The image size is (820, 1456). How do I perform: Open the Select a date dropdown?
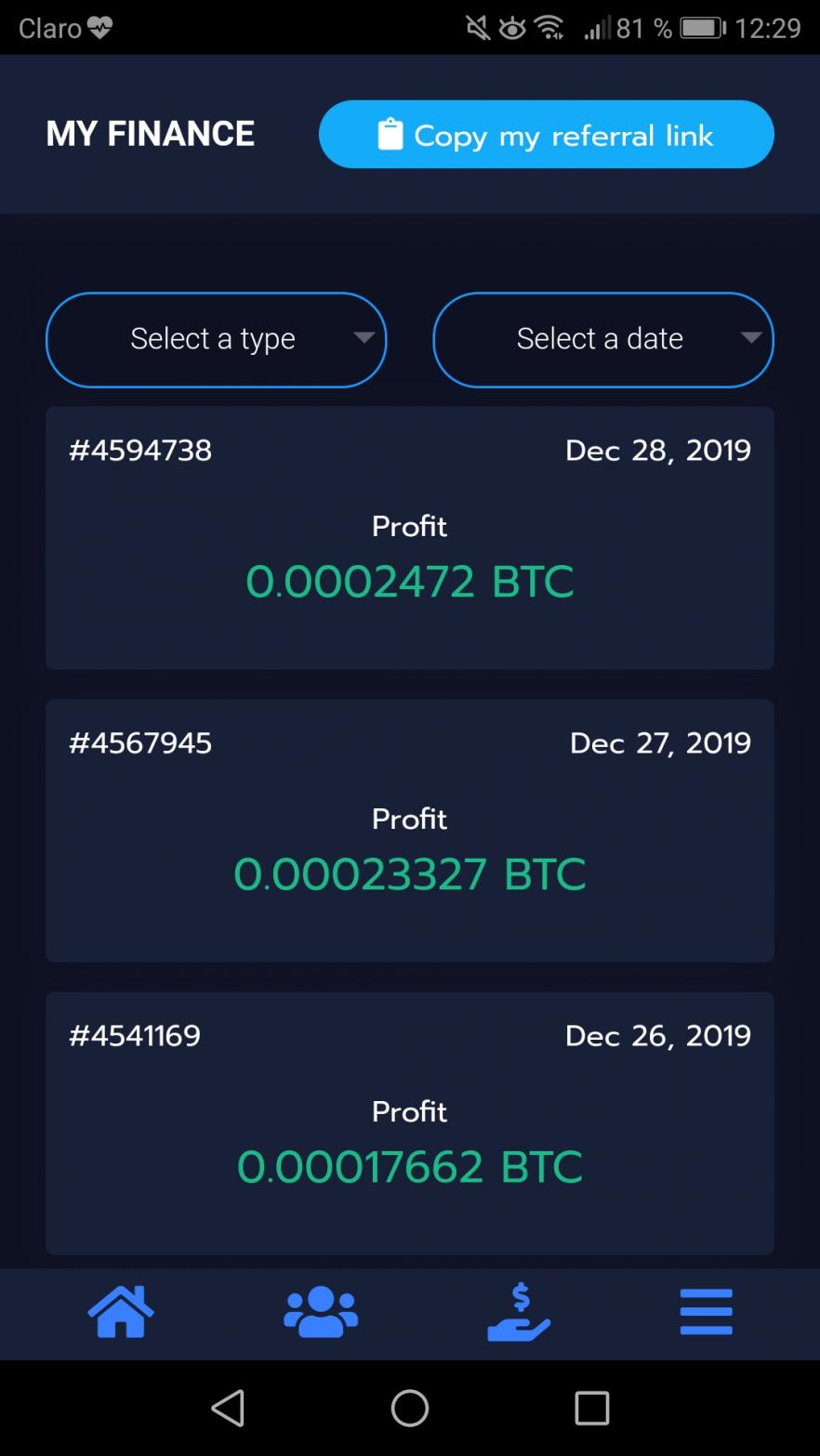coord(602,339)
